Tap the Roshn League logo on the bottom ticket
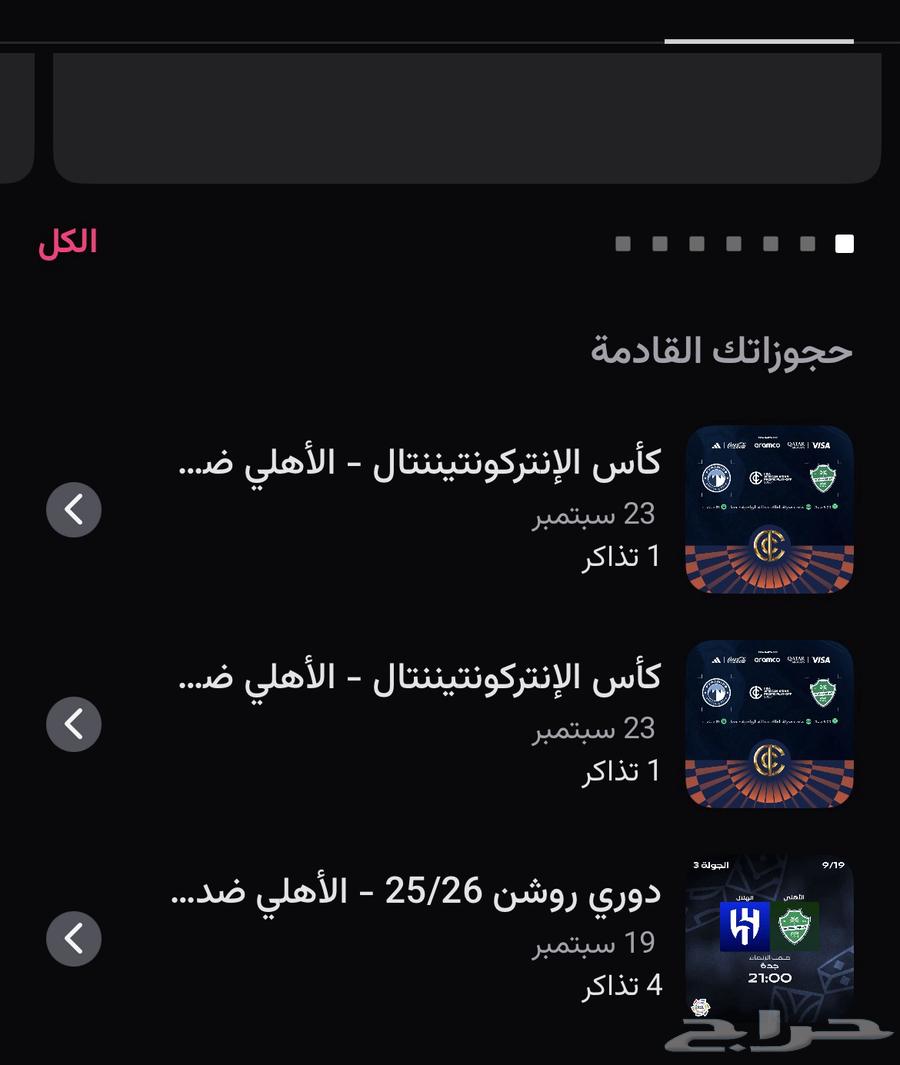Screen dimensions: 900x1065 click(701, 1006)
